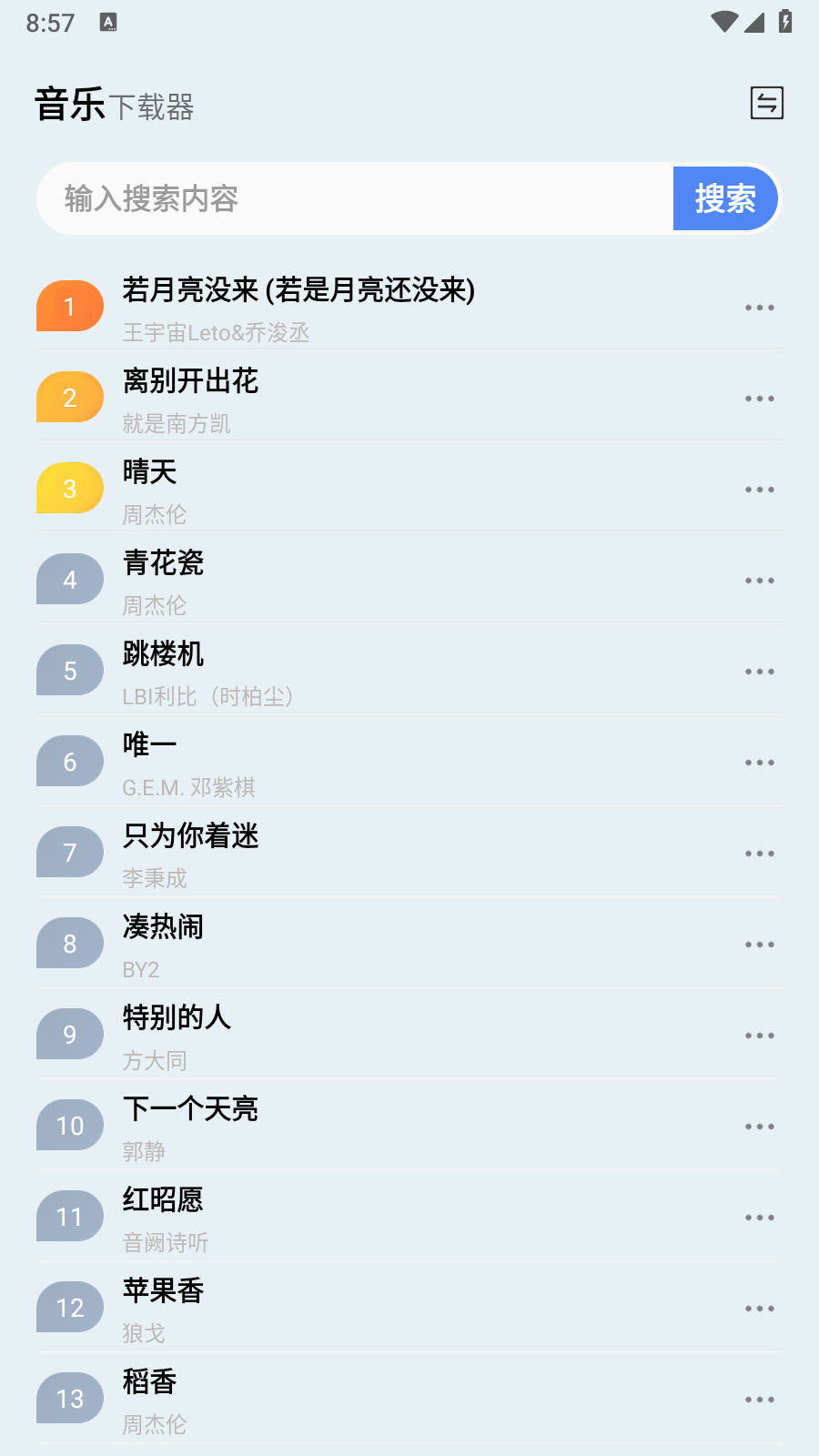Tap the blue 搜索 button
The image size is (819, 1456).
[725, 198]
